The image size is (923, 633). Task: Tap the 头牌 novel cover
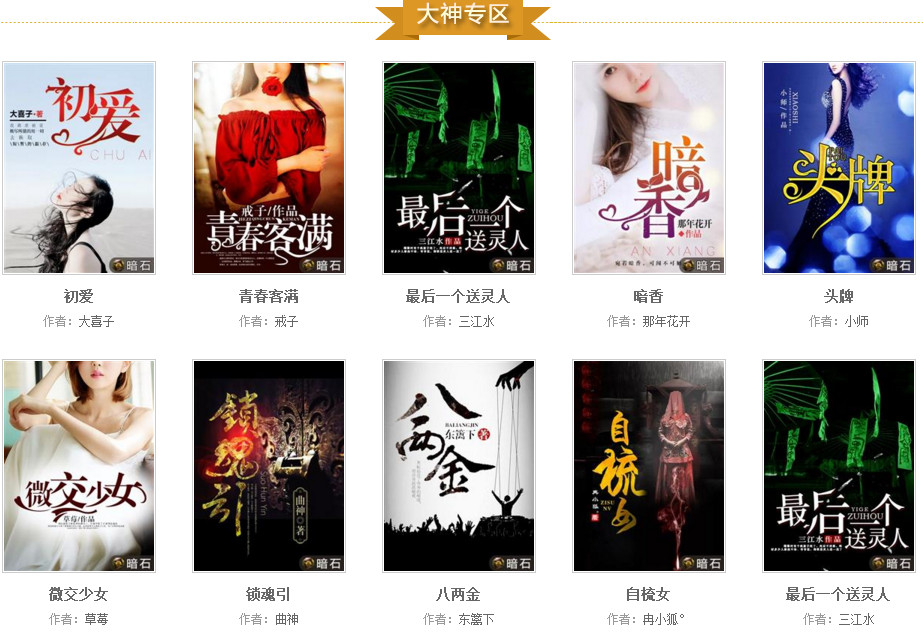[839, 168]
